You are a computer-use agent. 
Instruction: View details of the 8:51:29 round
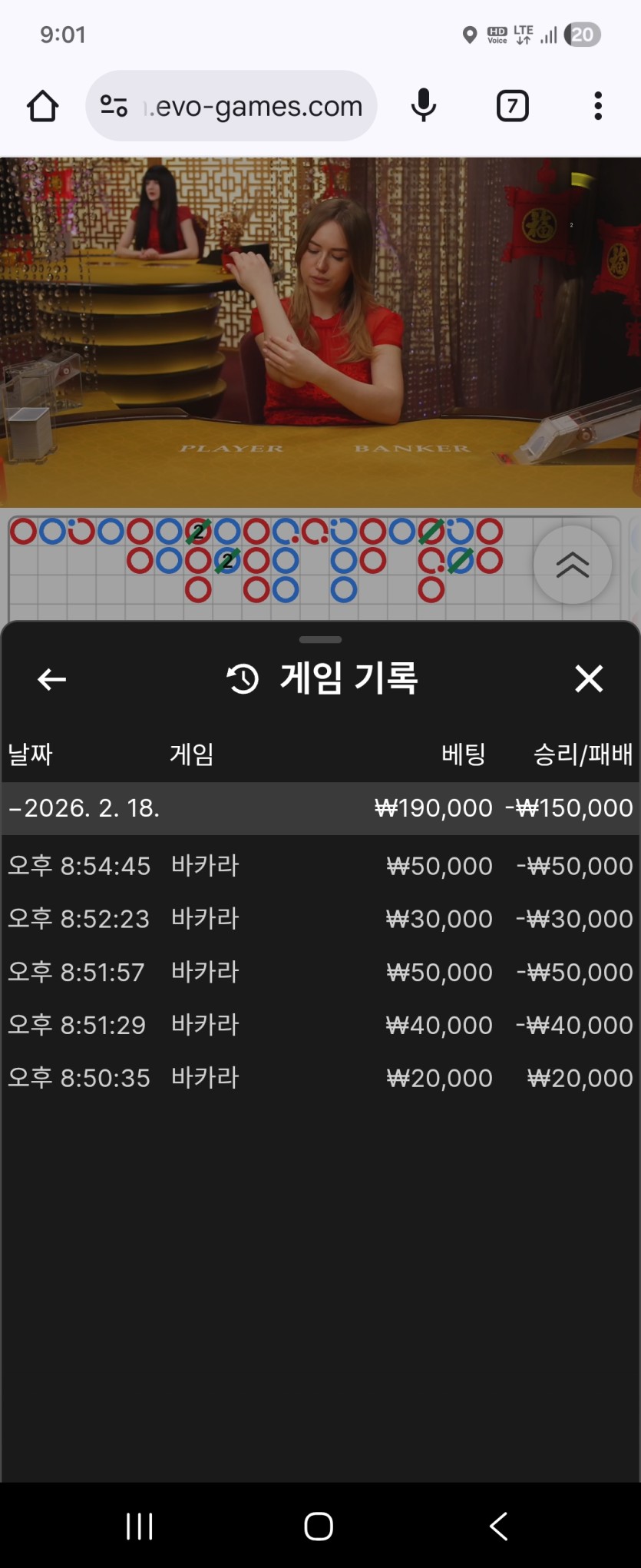[x=319, y=1025]
